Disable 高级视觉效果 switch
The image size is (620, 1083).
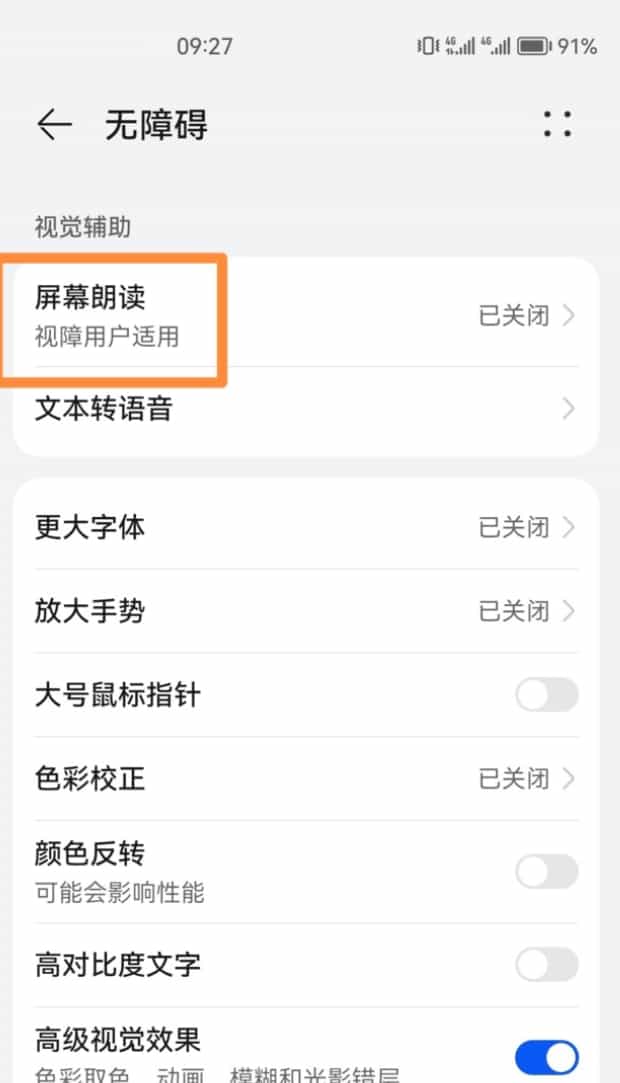tap(546, 1057)
